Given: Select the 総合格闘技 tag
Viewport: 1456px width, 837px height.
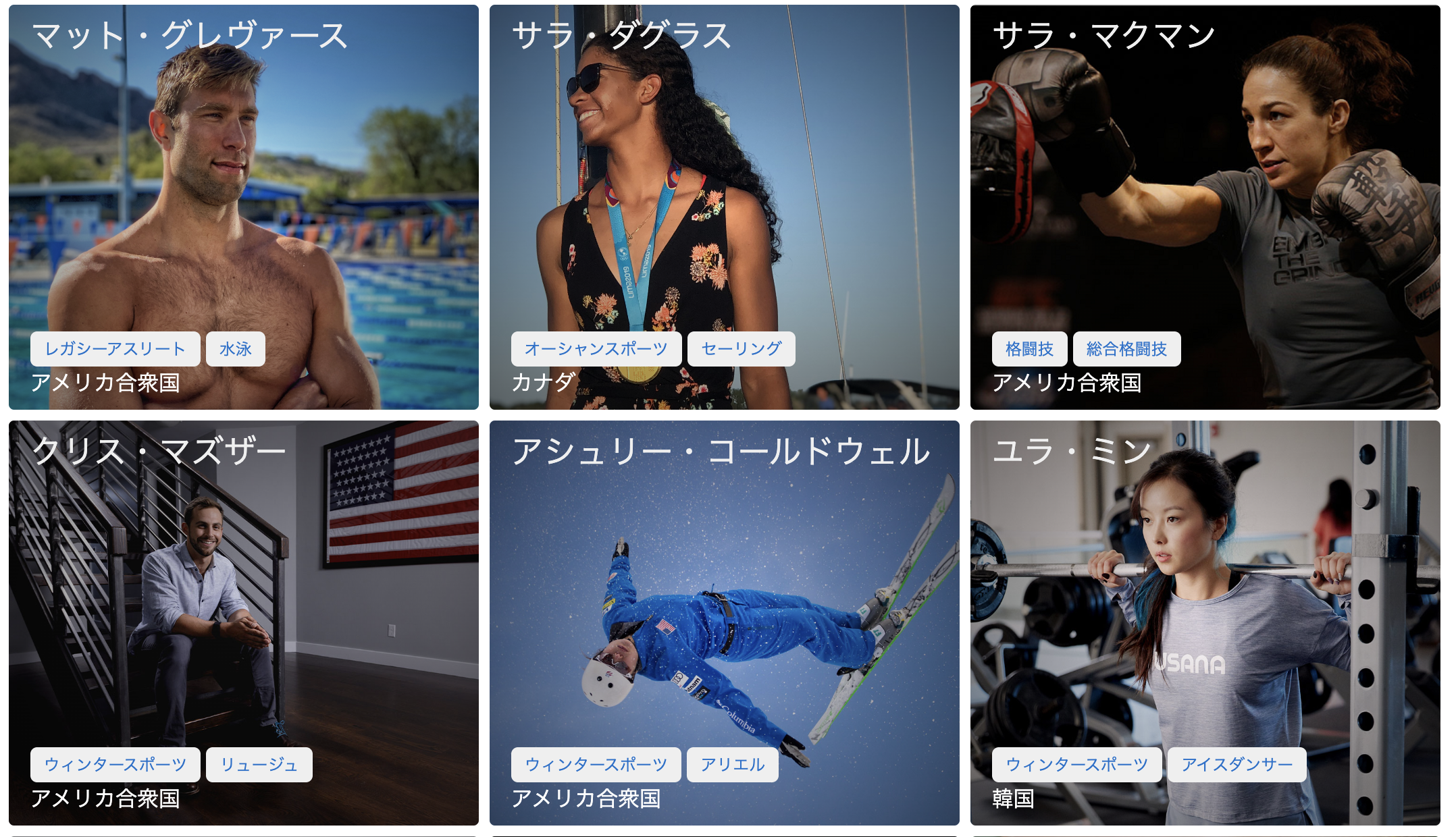Looking at the screenshot, I should tap(1126, 349).
